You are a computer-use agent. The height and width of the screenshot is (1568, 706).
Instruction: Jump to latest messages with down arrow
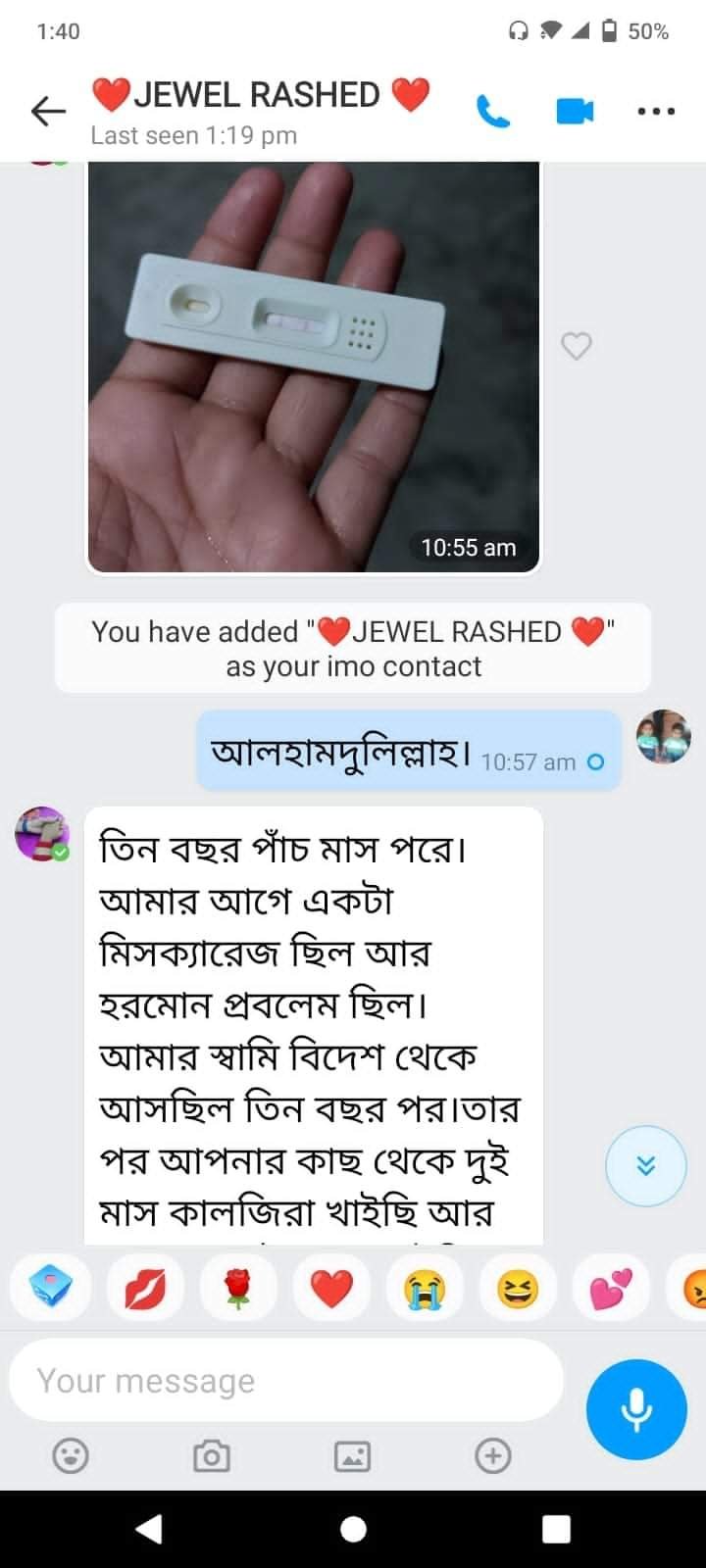(645, 1165)
